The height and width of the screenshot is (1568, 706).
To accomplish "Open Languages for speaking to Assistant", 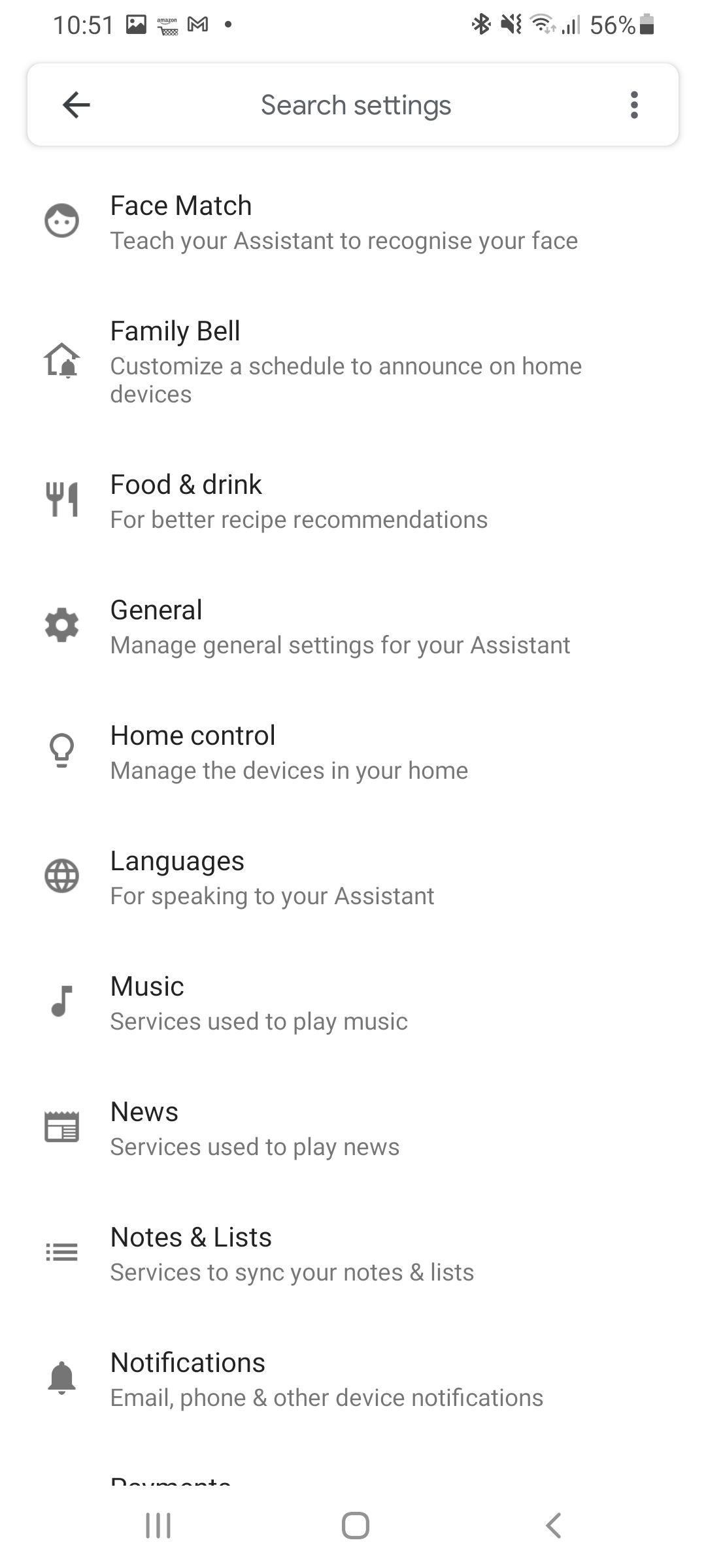I will [353, 877].
